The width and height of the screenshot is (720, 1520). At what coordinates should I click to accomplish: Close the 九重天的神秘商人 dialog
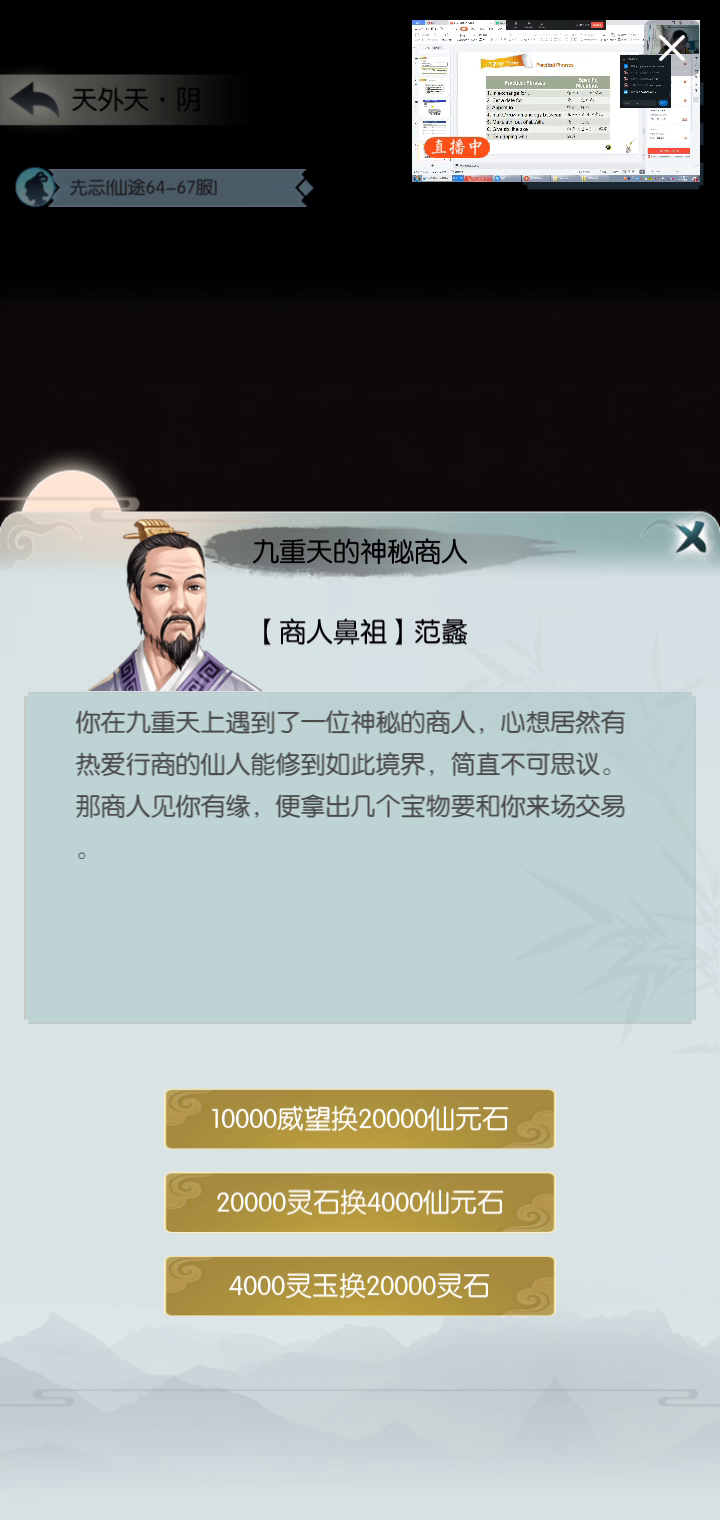(690, 538)
